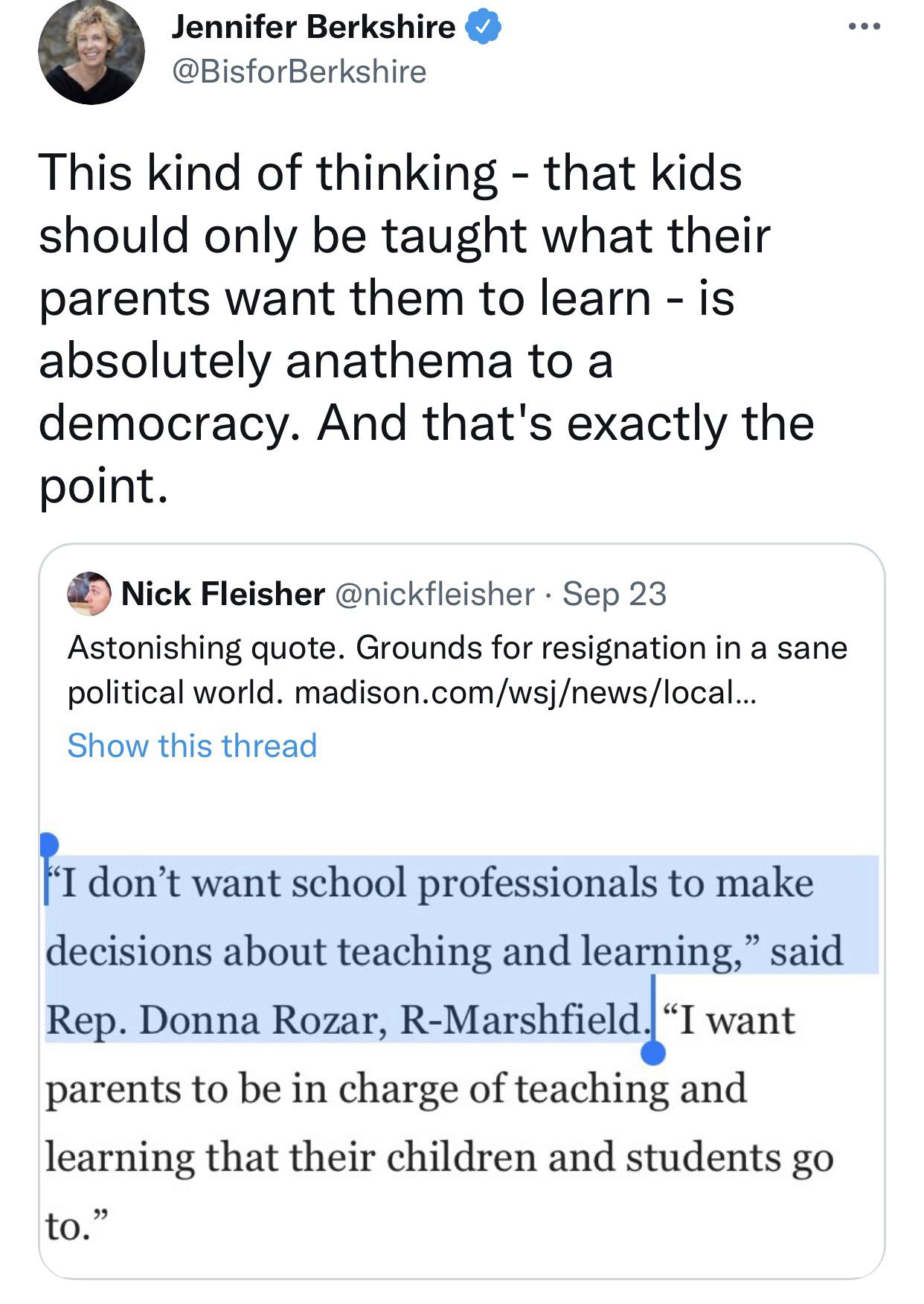Expand the thread via Show this thread
This screenshot has height=1304, width=924.
pyautogui.click(x=192, y=747)
